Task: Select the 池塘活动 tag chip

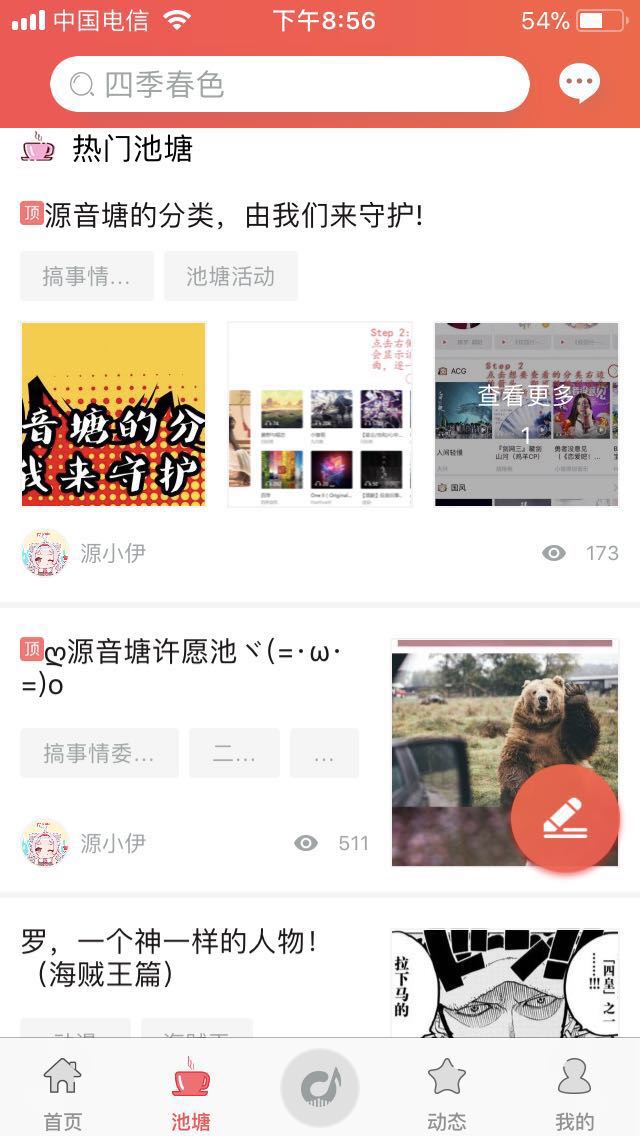Action: (231, 277)
